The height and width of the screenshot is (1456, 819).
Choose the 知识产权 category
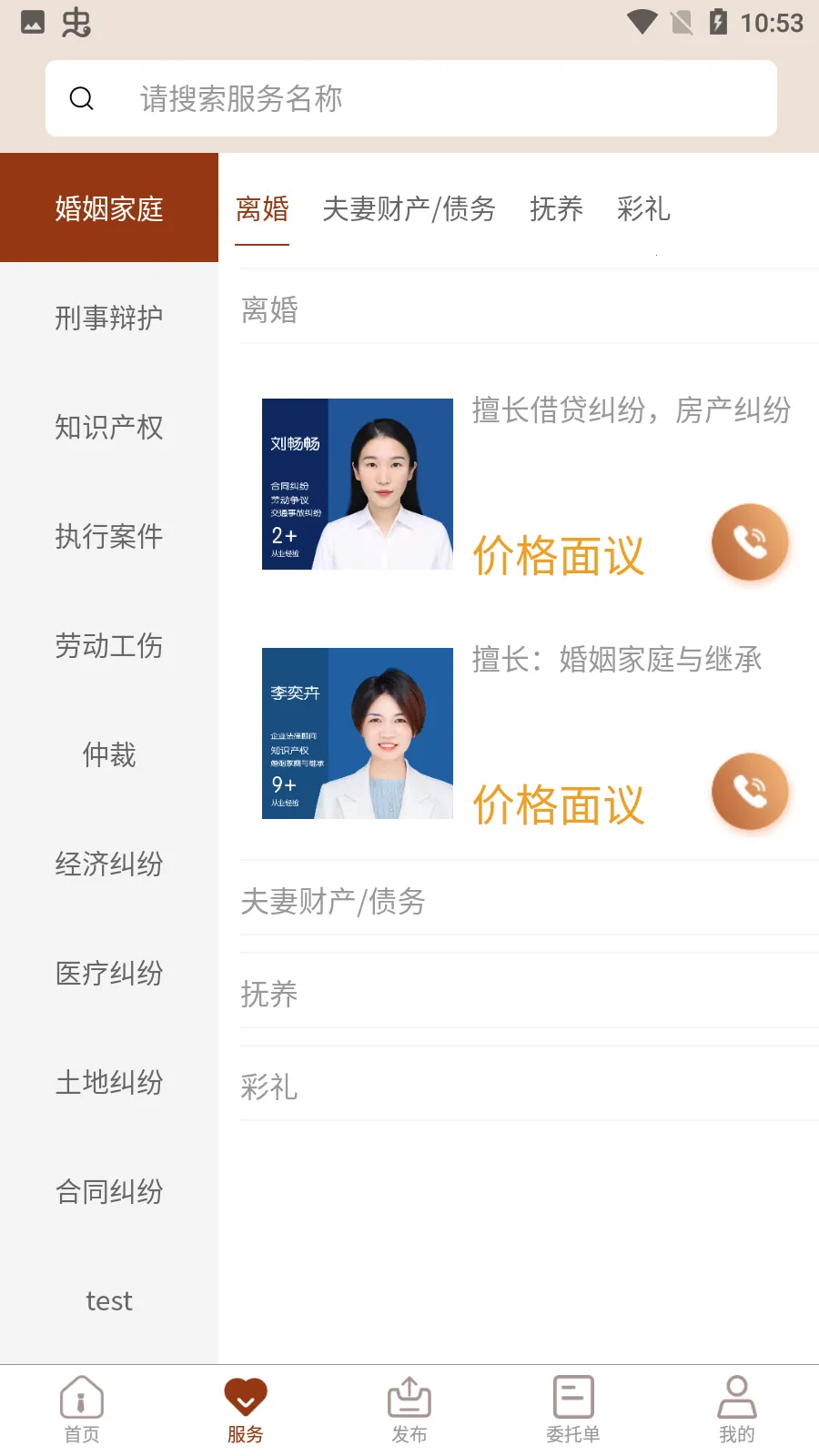click(x=109, y=427)
